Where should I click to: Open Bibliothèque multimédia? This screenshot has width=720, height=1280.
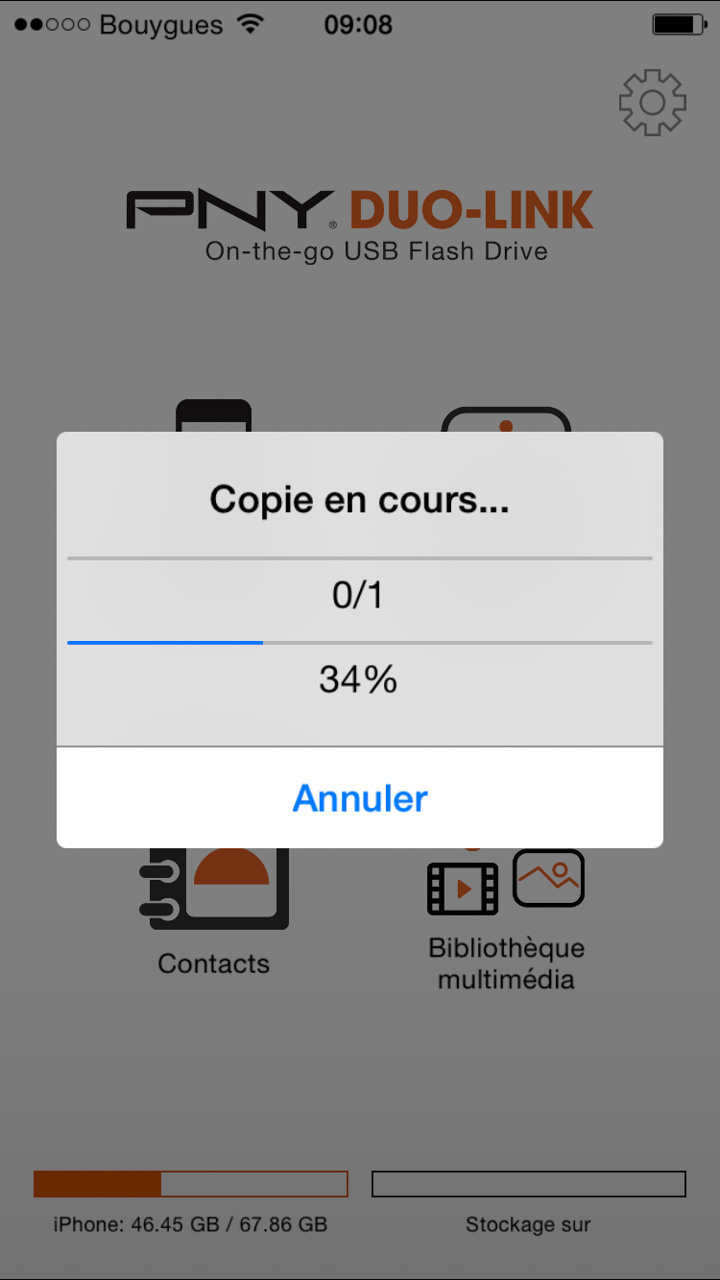(x=506, y=920)
